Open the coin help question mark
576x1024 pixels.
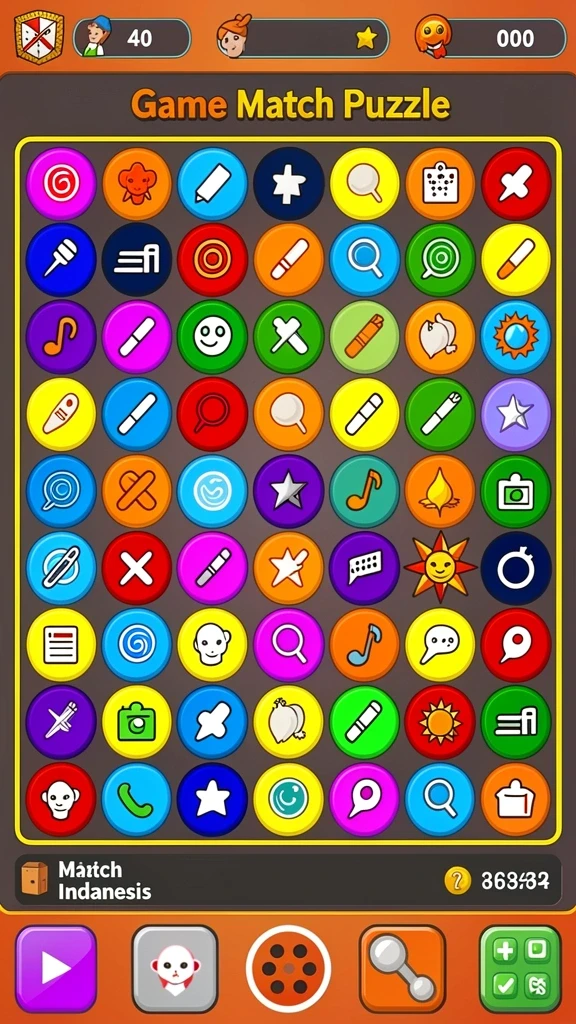(x=457, y=880)
